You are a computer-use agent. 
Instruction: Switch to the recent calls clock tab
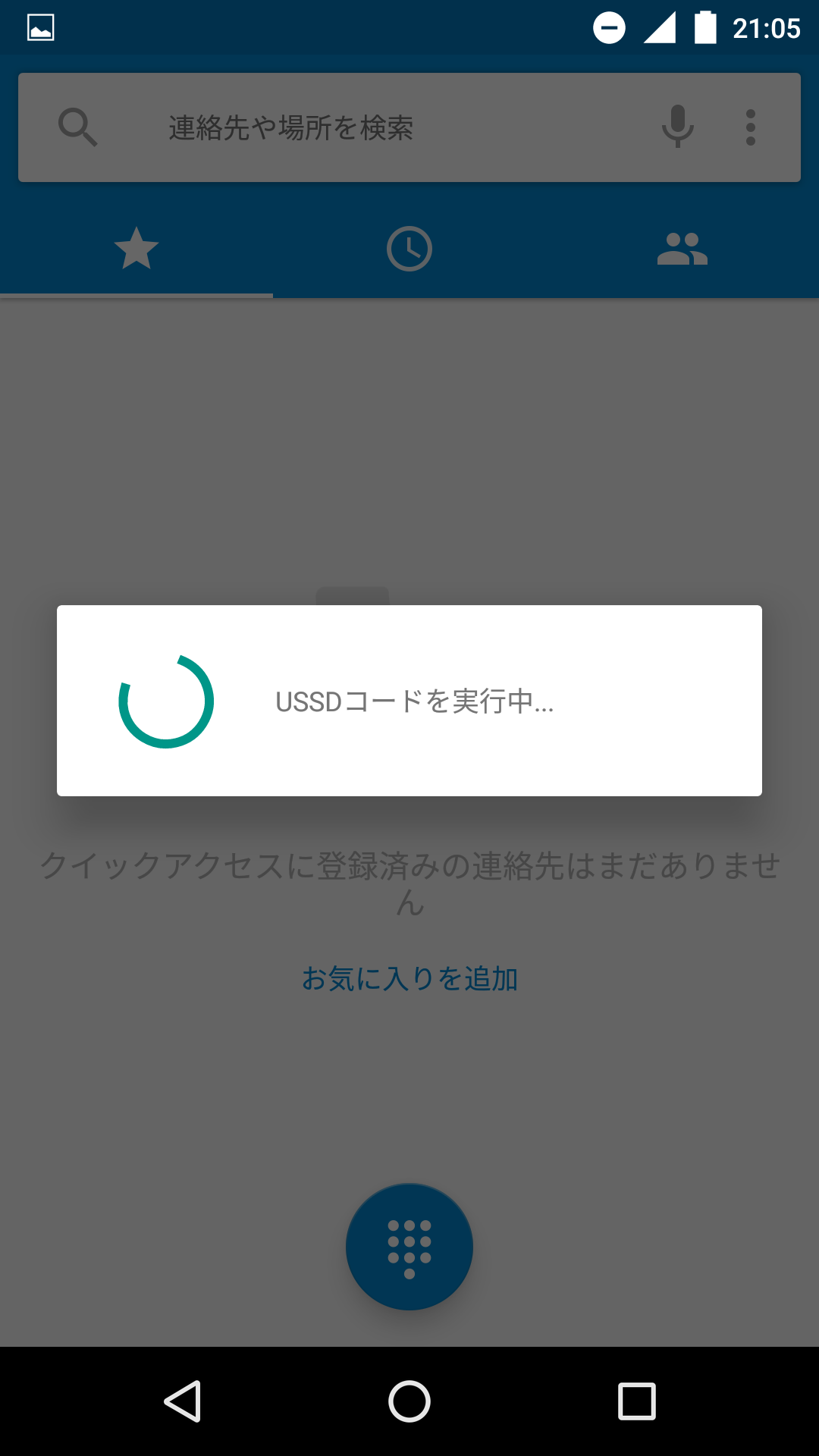(x=409, y=249)
